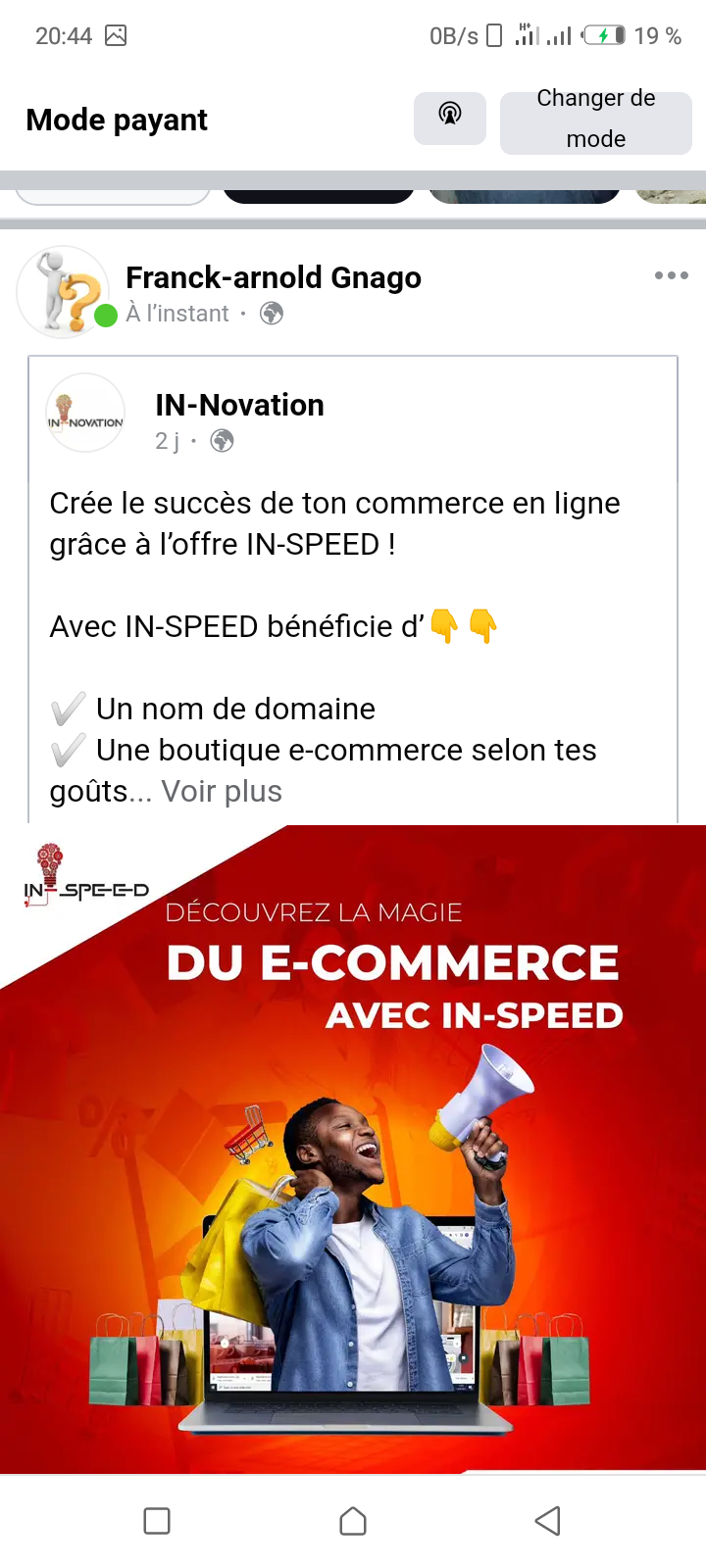The image size is (706, 1568).
Task: Open Franck-arnold Gnago's profile picture
Action: (x=64, y=291)
